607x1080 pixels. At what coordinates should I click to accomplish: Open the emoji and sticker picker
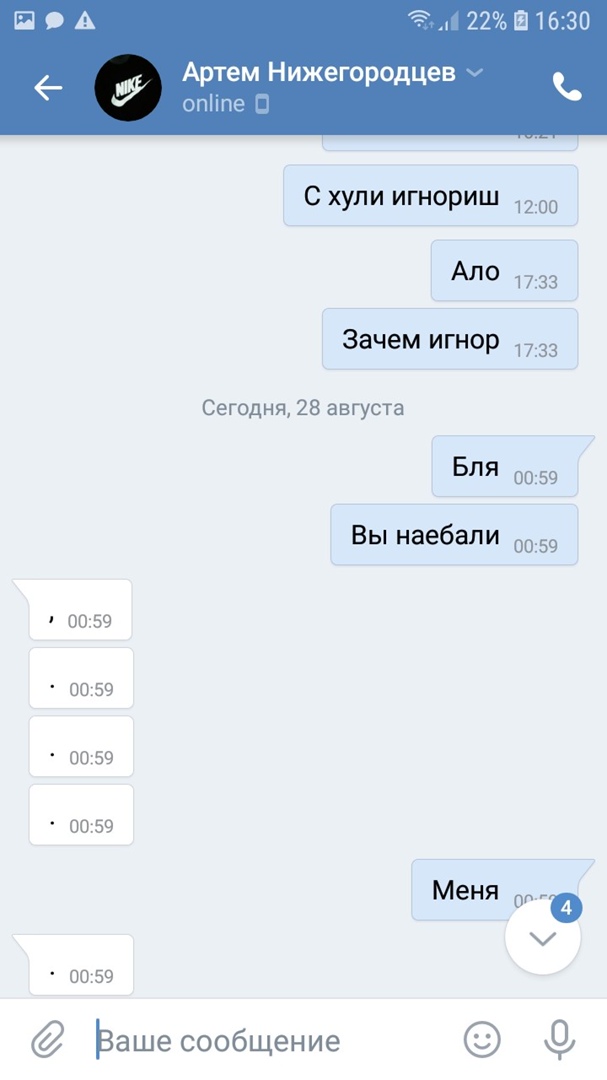pyautogui.click(x=482, y=1040)
